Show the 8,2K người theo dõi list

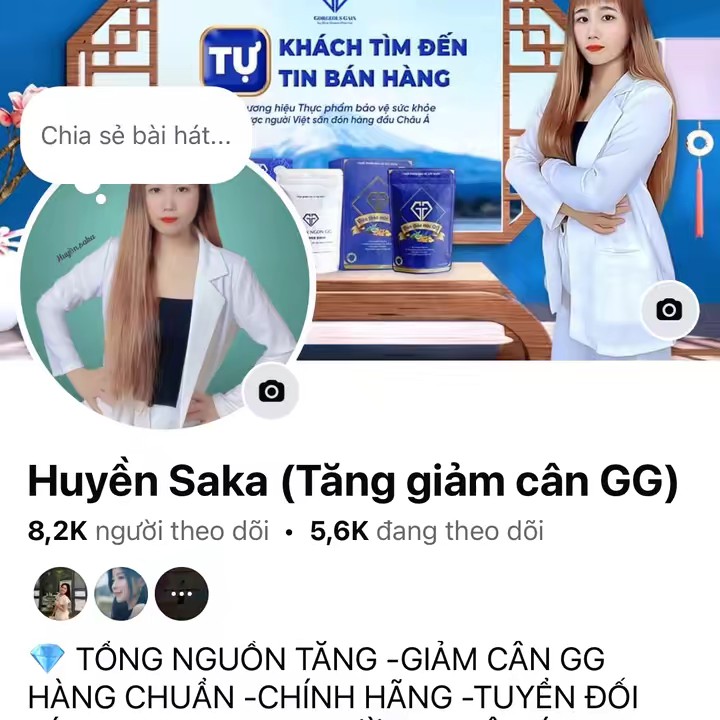(x=149, y=531)
